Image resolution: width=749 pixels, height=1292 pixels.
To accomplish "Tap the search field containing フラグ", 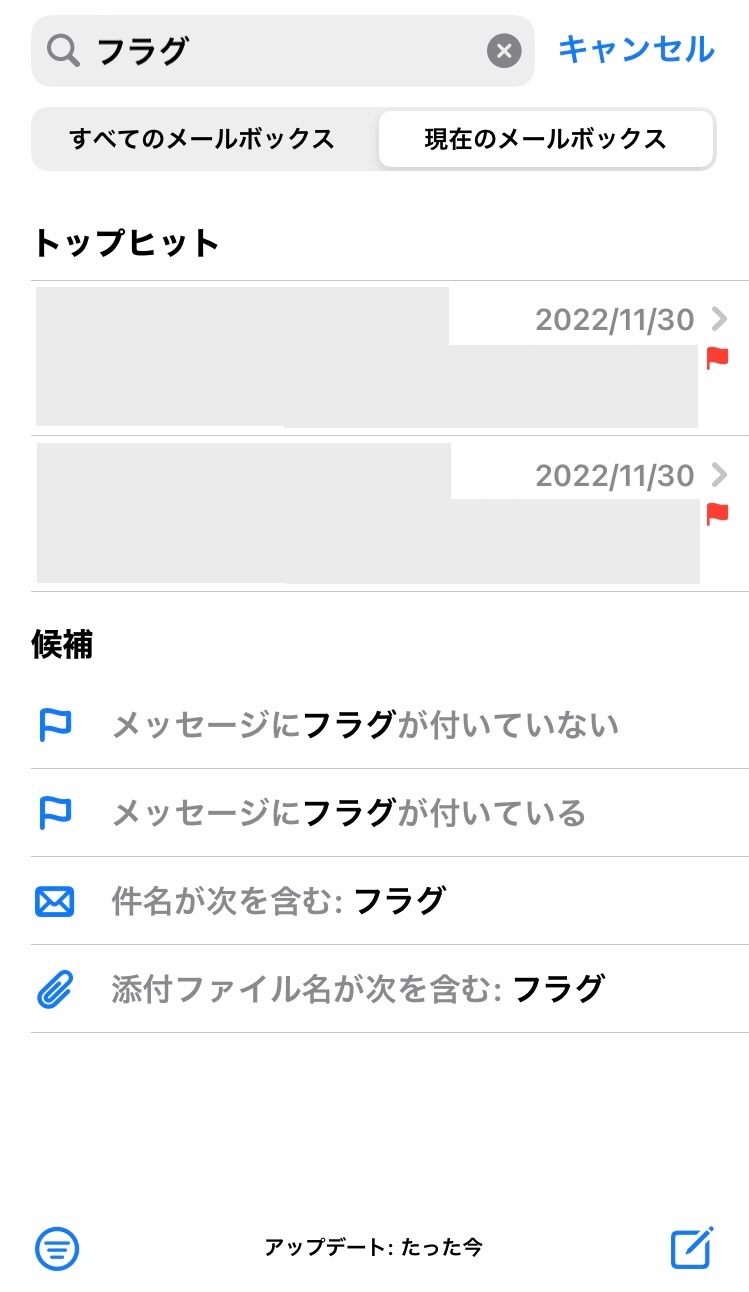I will coord(280,50).
